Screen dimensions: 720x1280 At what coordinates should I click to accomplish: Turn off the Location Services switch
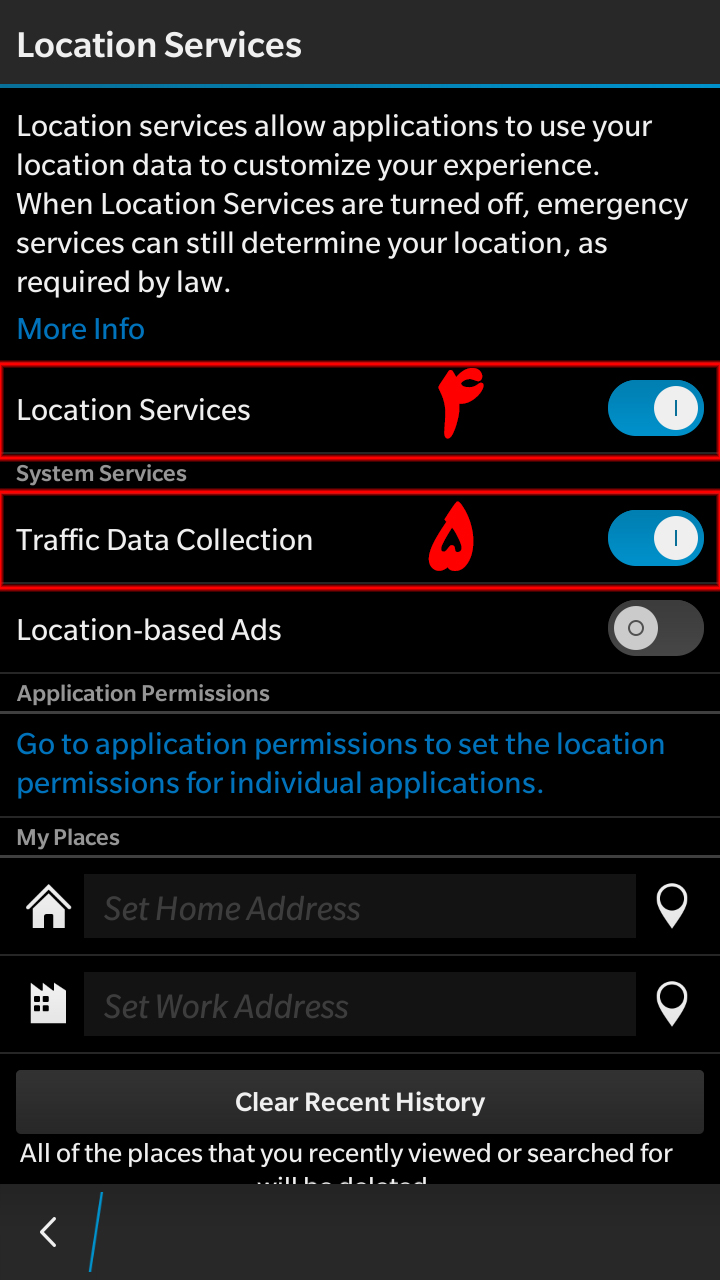(655, 409)
